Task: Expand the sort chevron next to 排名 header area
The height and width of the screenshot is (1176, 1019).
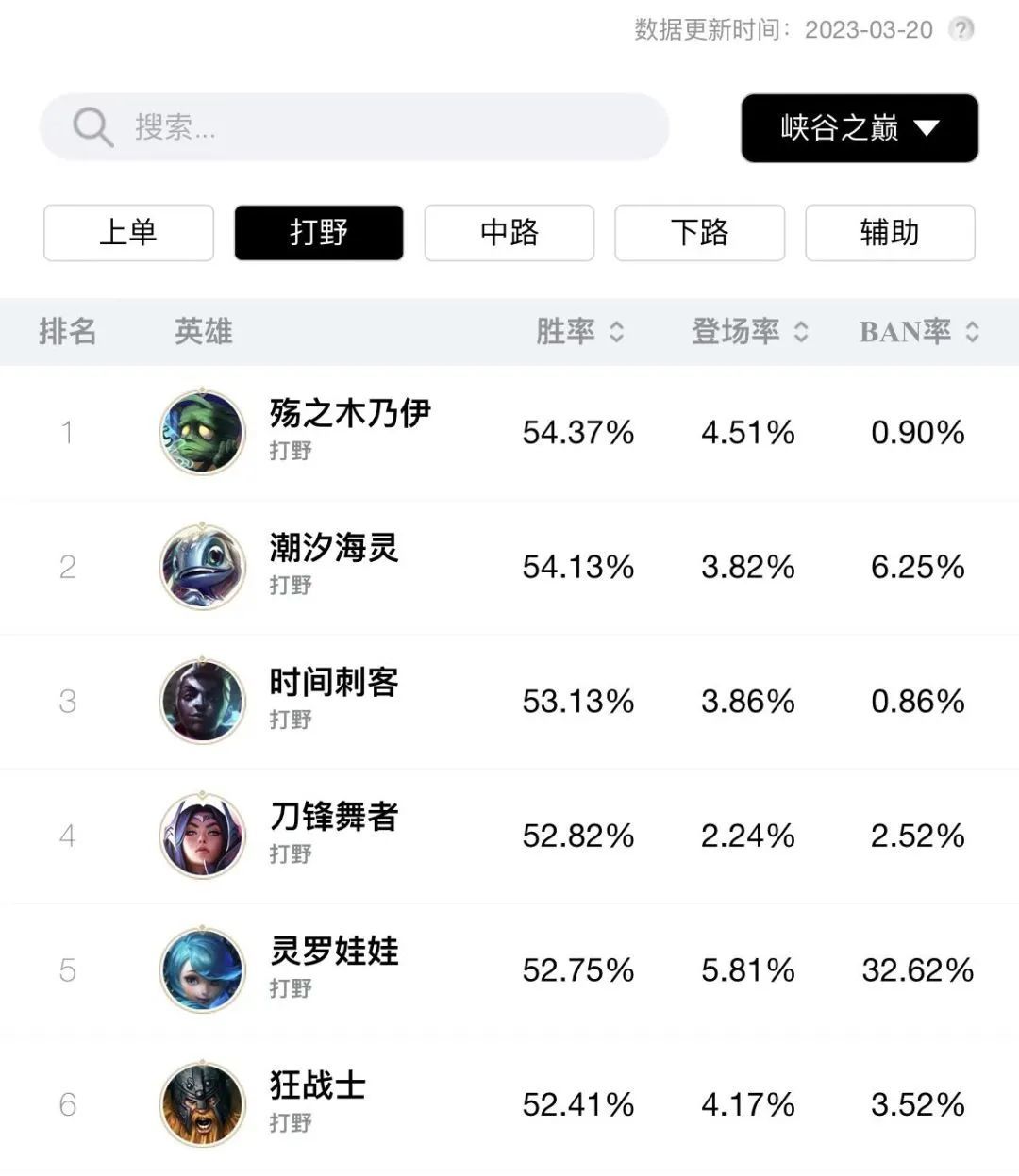Action: tap(618, 332)
